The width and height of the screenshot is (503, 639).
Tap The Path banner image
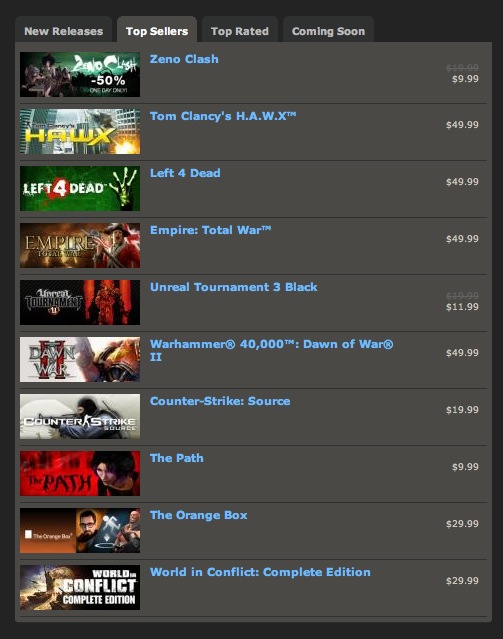tap(80, 474)
